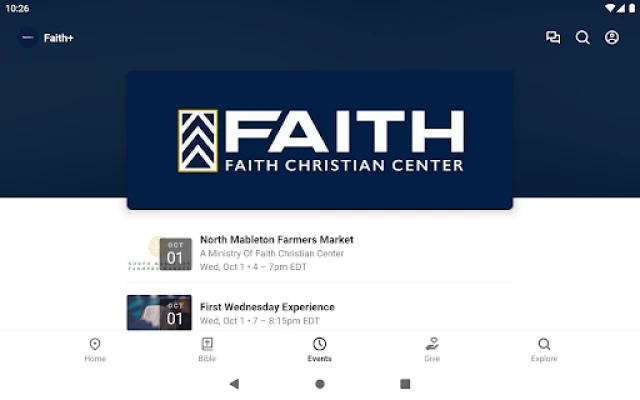Switch to the Give tab
640x400 pixels.
pyautogui.click(x=432, y=349)
